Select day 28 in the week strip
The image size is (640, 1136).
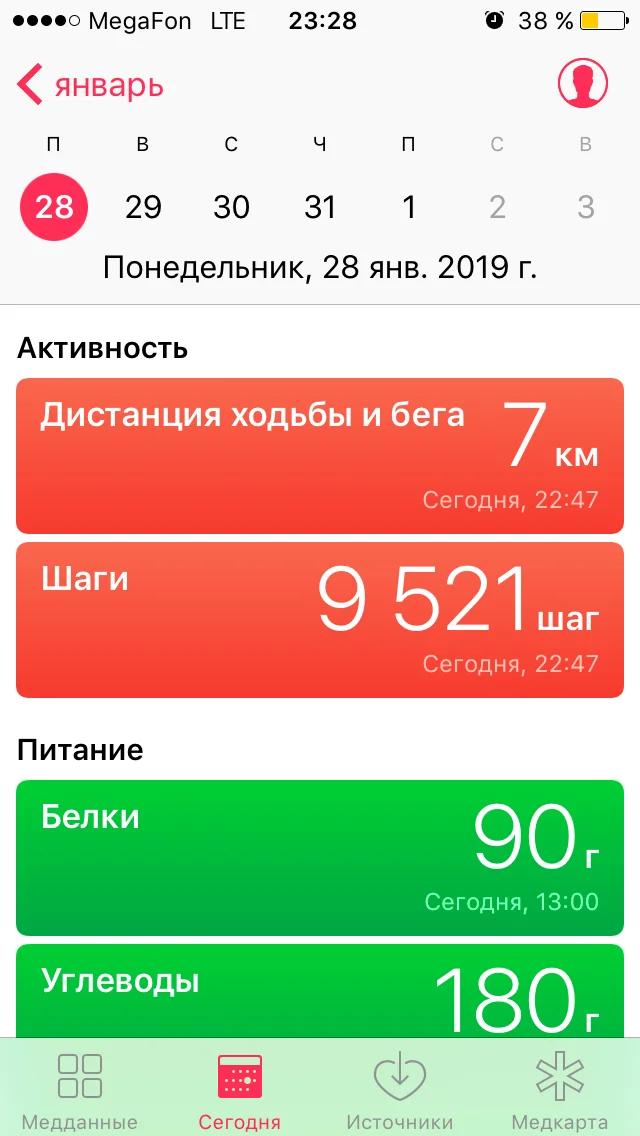54,207
